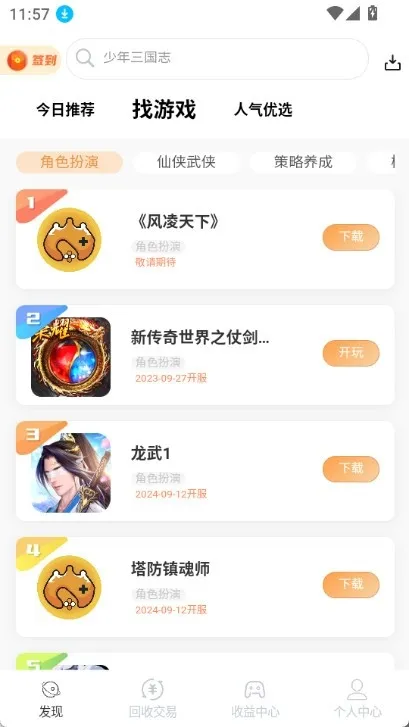Open the search box showing 少年三国志
Screen dimensions: 409x727
point(217,59)
